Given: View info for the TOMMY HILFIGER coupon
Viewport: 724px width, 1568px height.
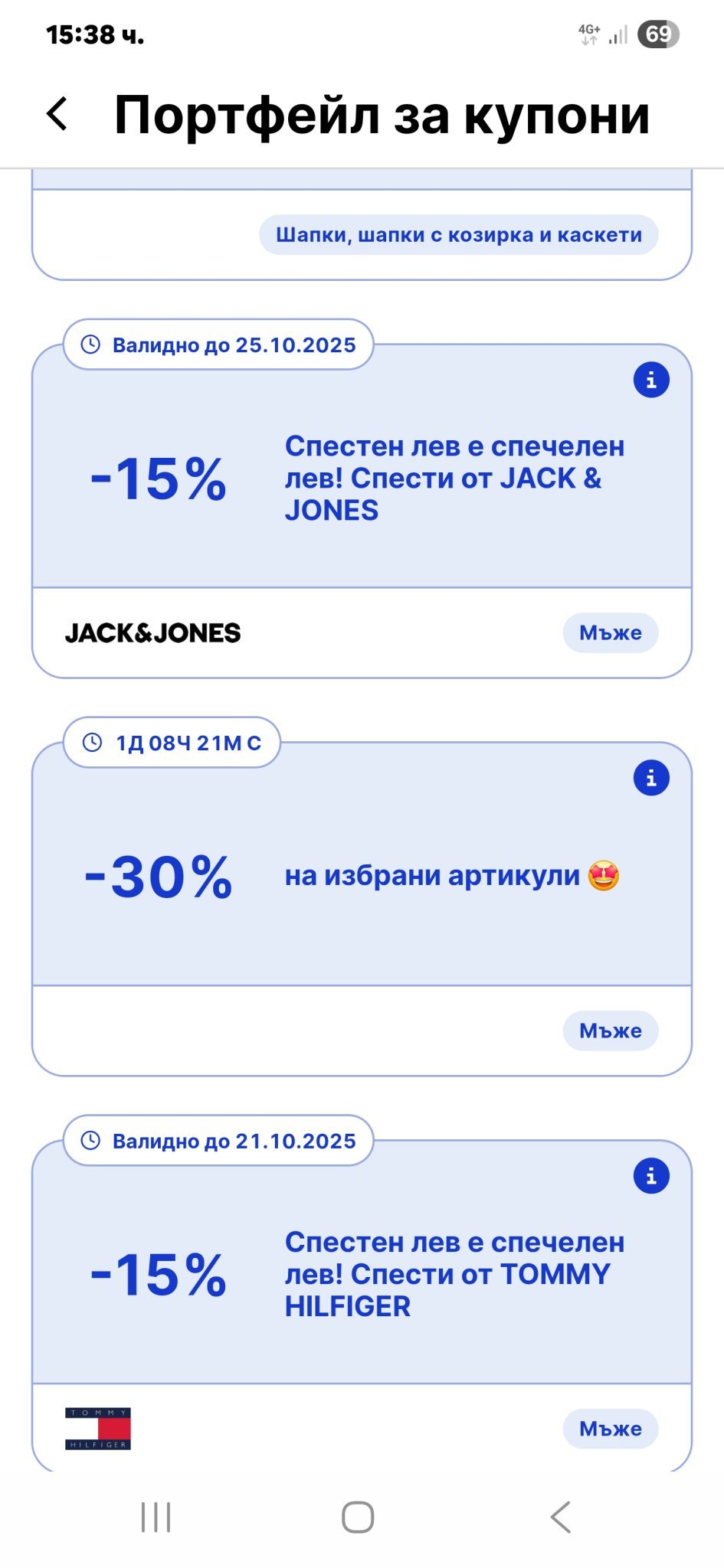Looking at the screenshot, I should [x=651, y=1176].
